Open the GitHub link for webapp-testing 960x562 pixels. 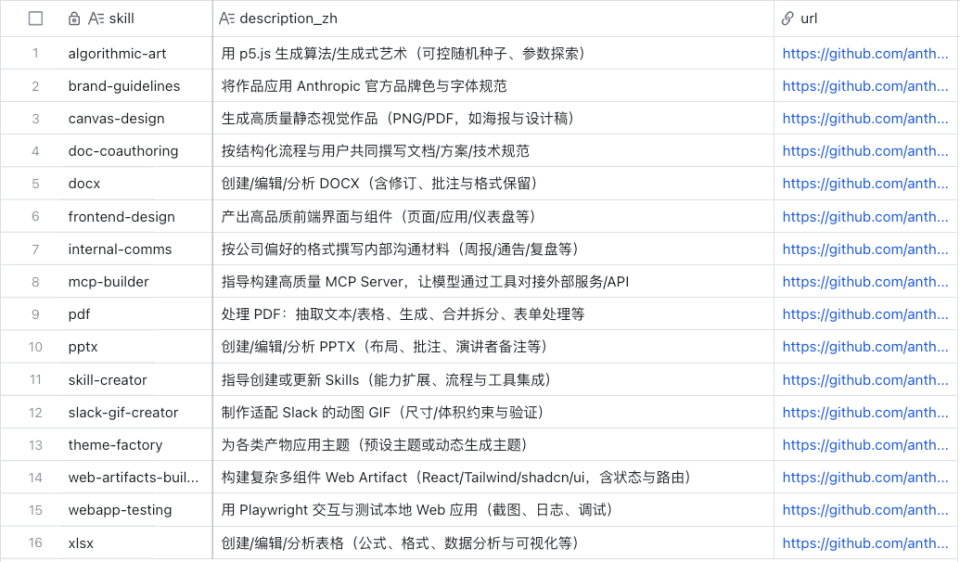click(865, 510)
